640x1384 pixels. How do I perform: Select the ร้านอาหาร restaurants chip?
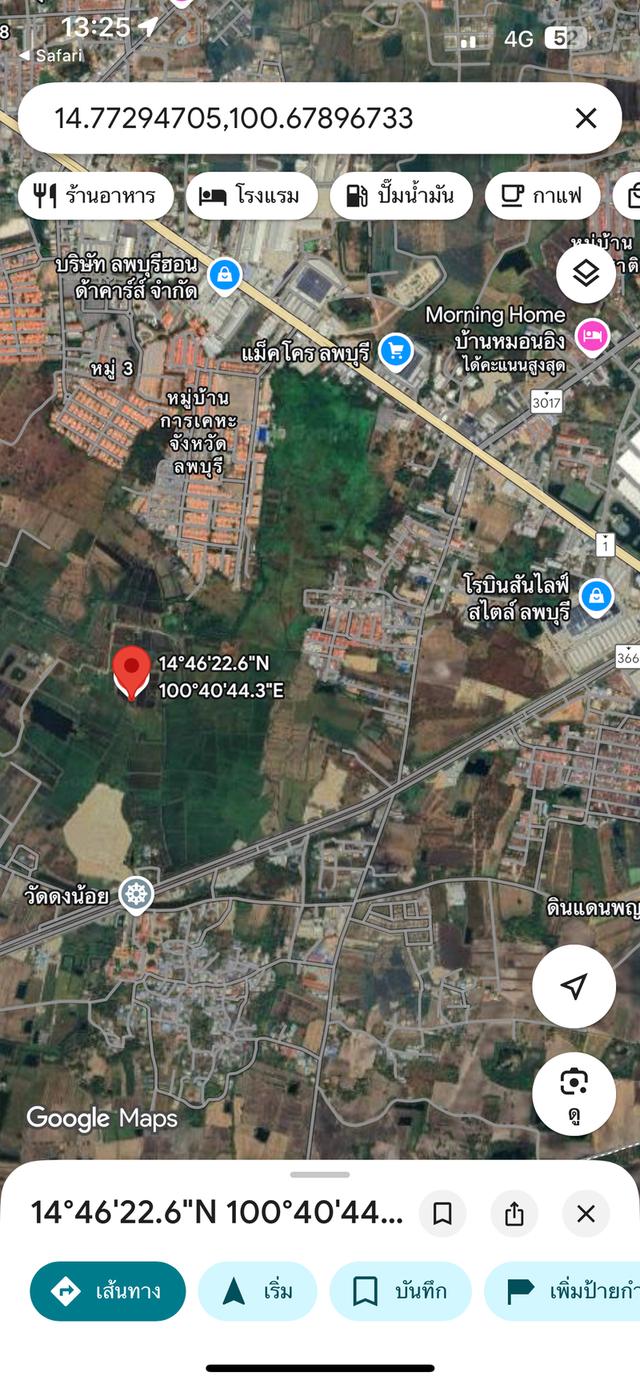tap(96, 195)
